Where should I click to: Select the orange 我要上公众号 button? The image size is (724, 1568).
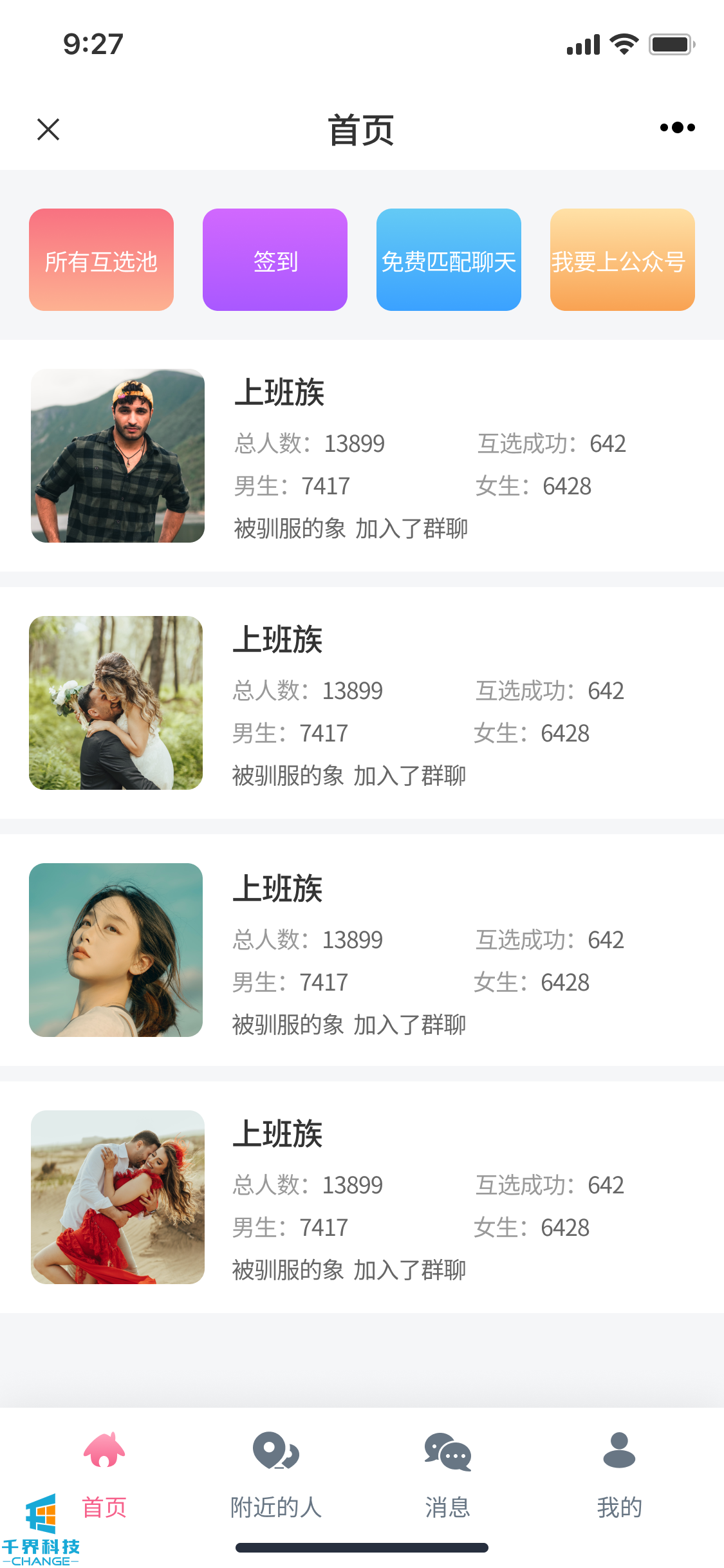pyautogui.click(x=622, y=260)
